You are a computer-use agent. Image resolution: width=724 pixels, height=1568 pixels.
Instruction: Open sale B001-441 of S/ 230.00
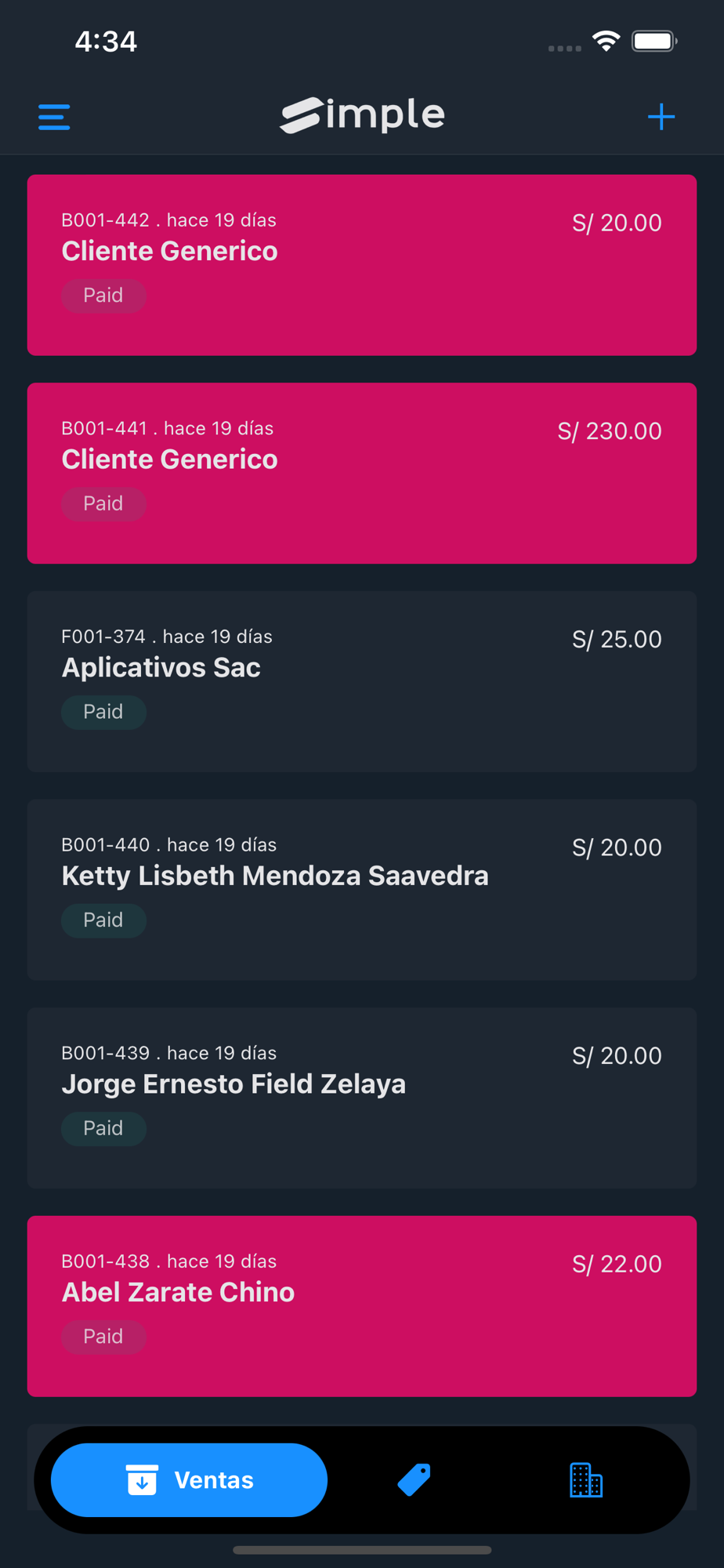362,473
